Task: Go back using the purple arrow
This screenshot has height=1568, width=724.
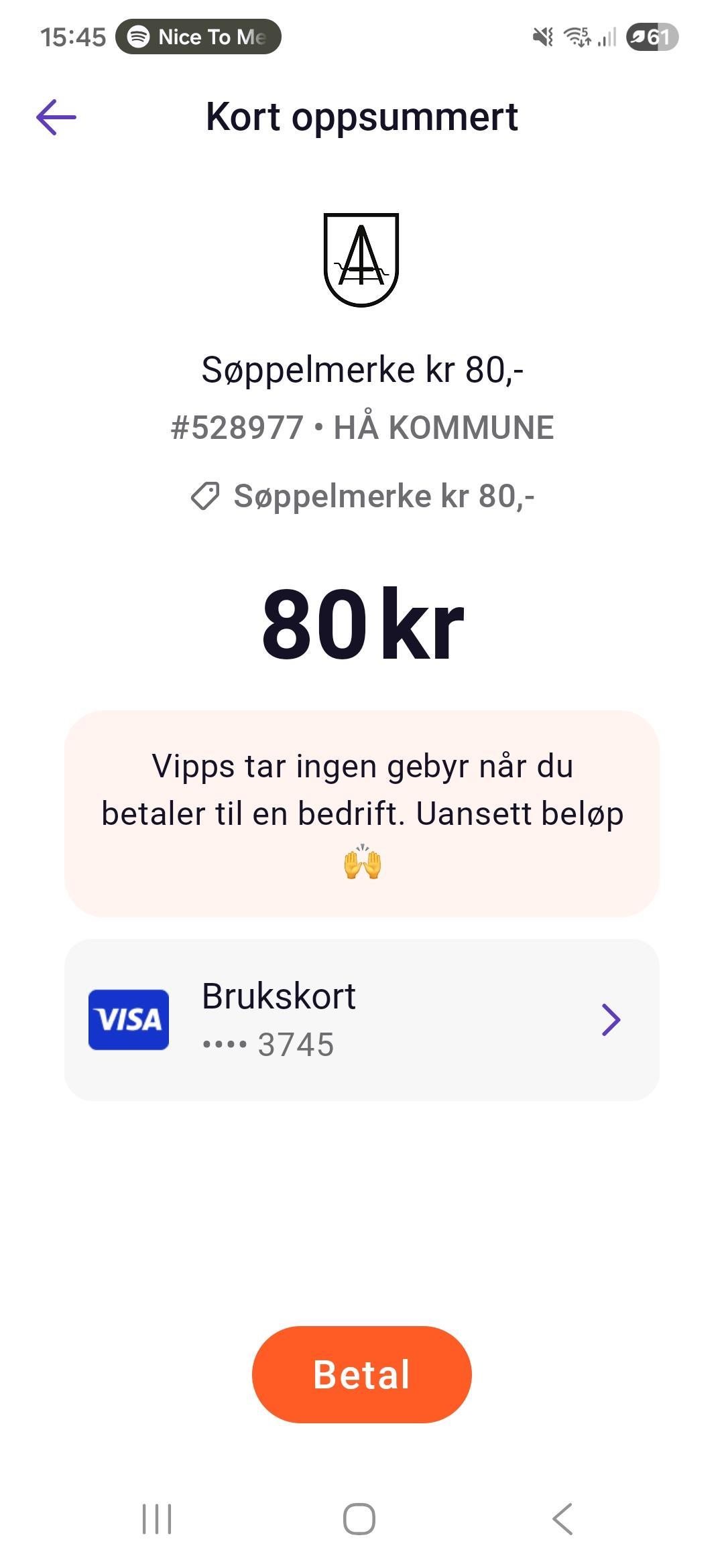Action: click(x=56, y=117)
